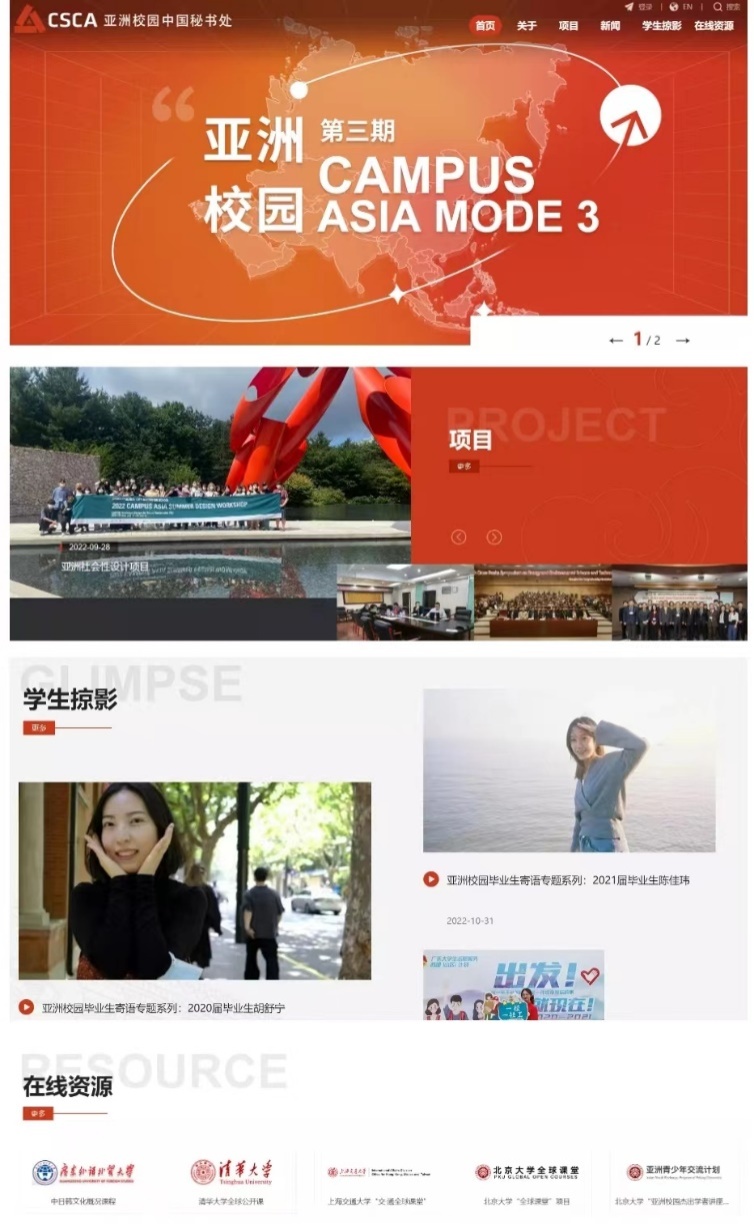Open the 搜索 search icon
Image resolution: width=754 pixels, height=1224 pixels.
[x=727, y=7]
